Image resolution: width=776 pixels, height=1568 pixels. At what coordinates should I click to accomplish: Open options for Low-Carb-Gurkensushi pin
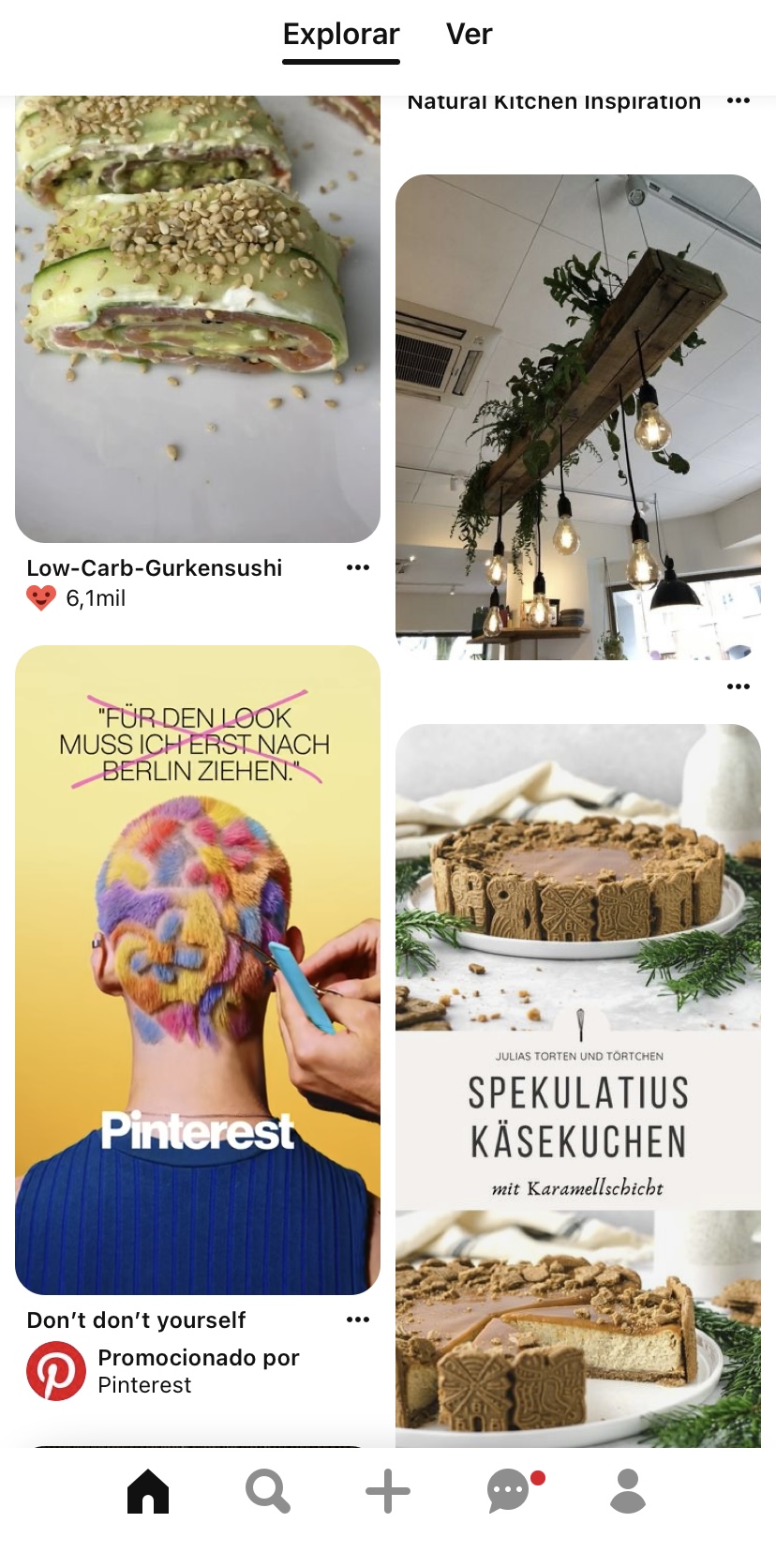(x=358, y=567)
